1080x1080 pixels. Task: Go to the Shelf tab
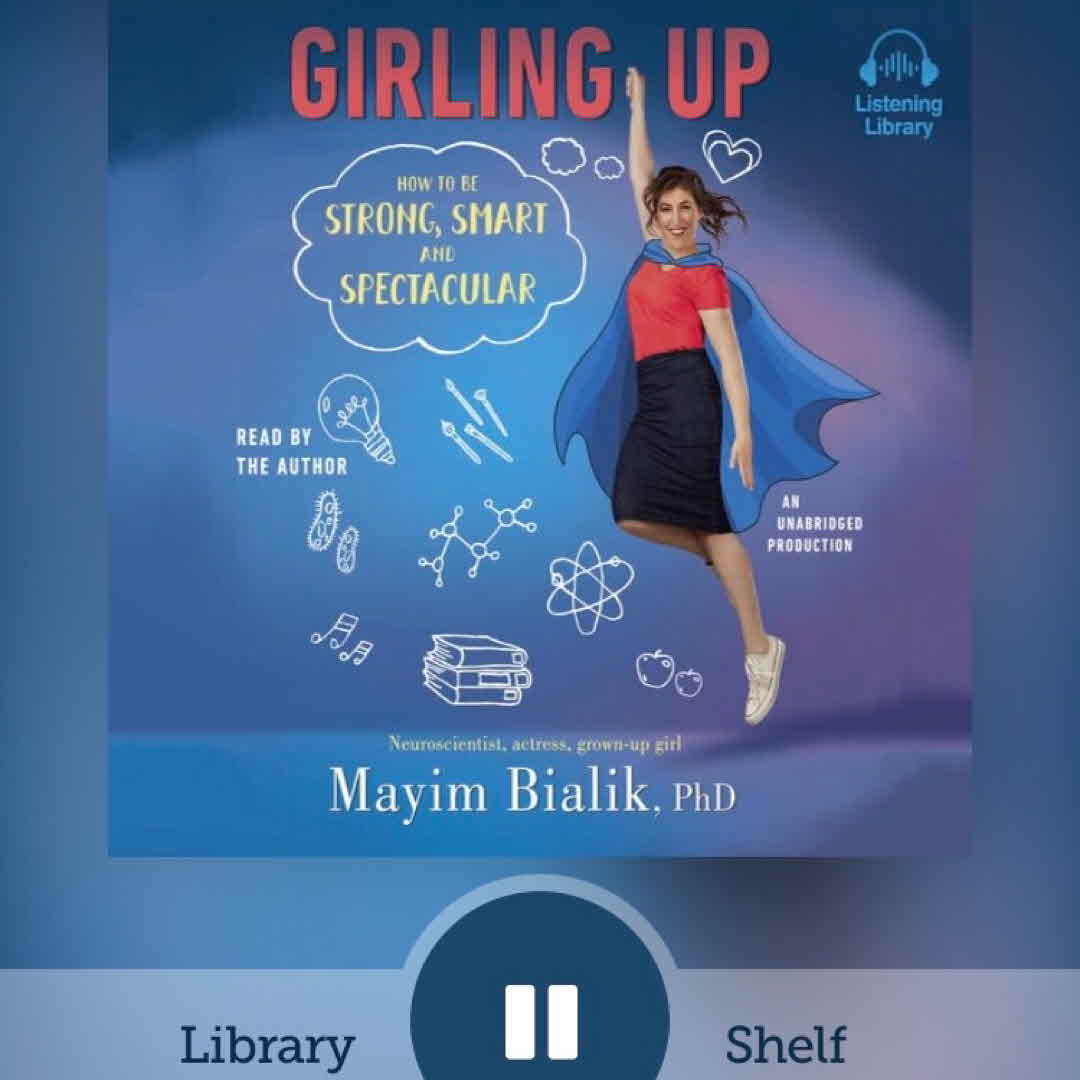click(785, 1045)
